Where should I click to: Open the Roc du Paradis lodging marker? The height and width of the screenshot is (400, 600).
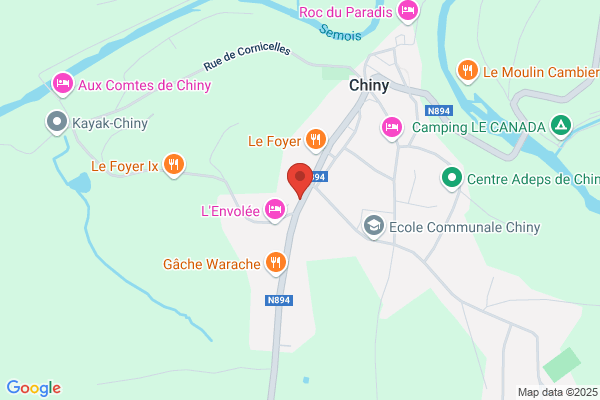(408, 11)
